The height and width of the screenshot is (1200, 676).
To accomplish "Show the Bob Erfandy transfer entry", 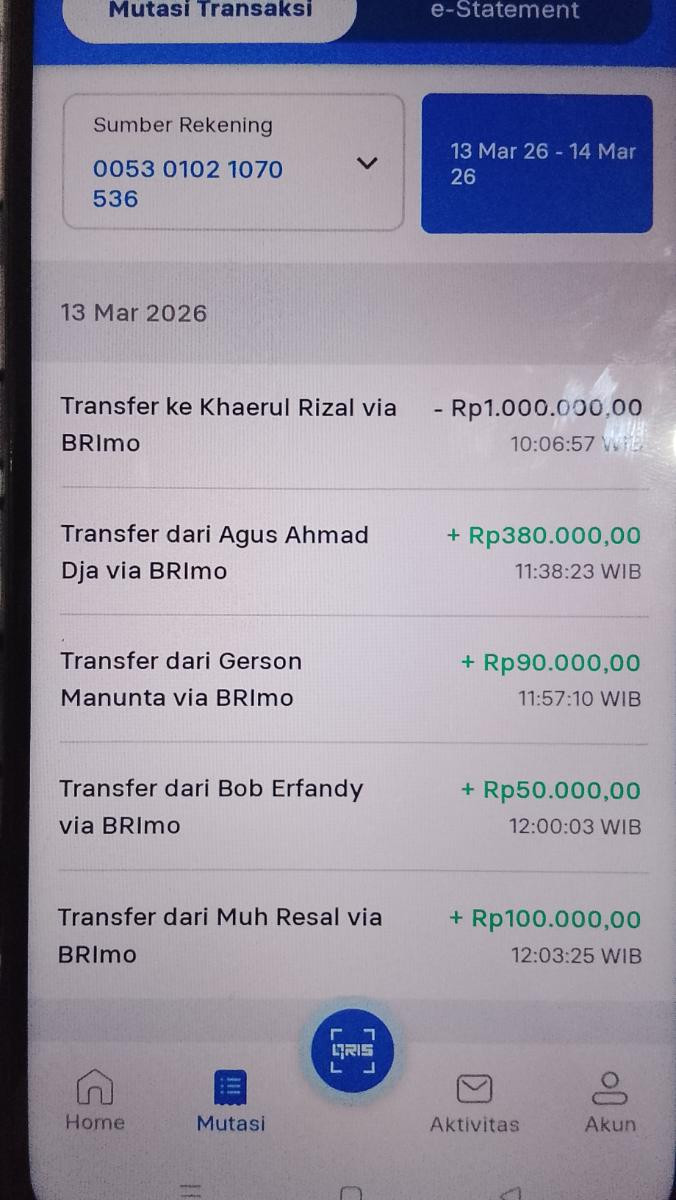I will [x=351, y=807].
